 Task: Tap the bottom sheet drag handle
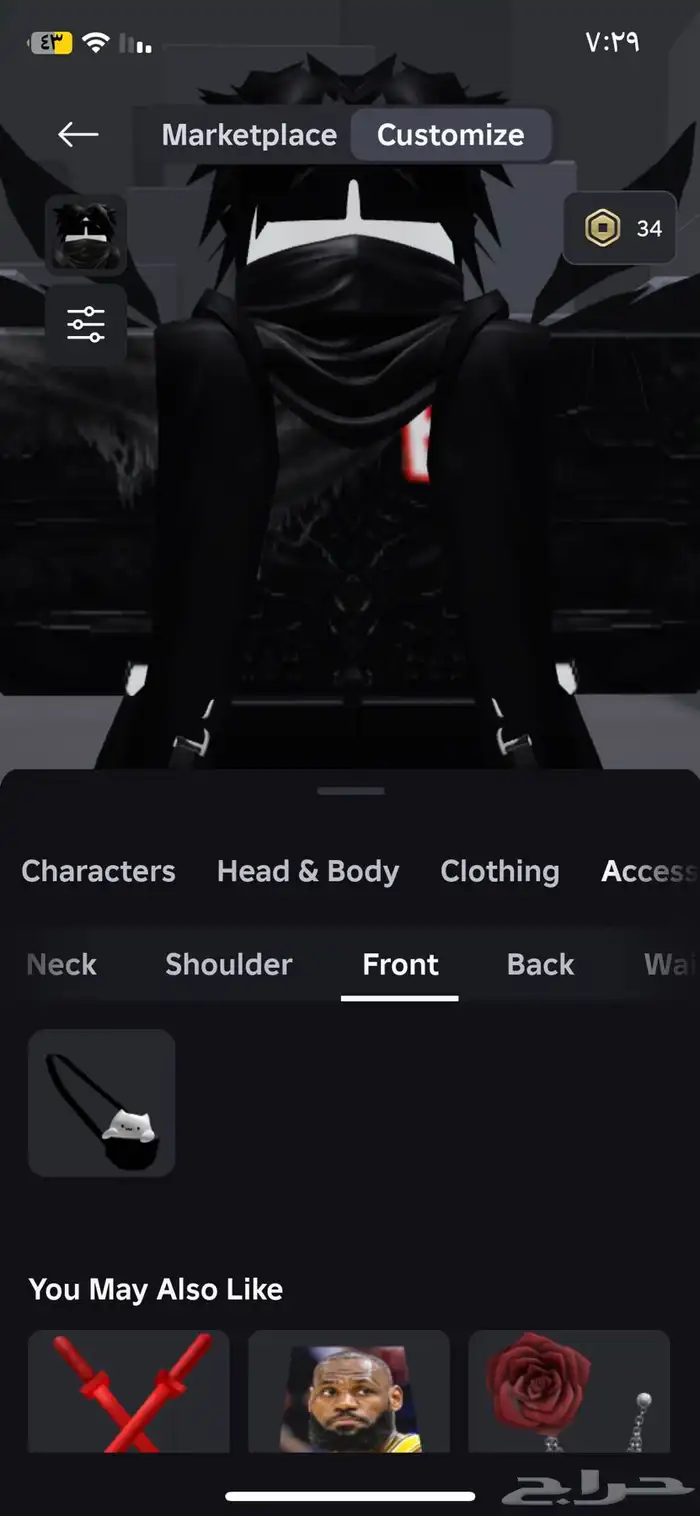coord(350,791)
